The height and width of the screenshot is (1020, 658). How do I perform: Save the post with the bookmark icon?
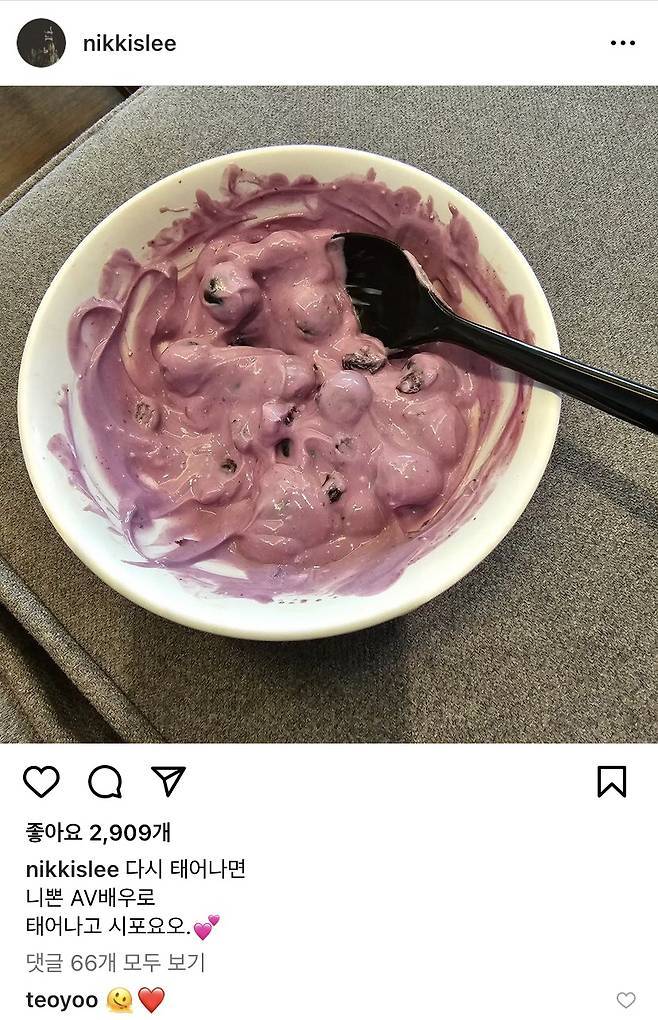611,781
